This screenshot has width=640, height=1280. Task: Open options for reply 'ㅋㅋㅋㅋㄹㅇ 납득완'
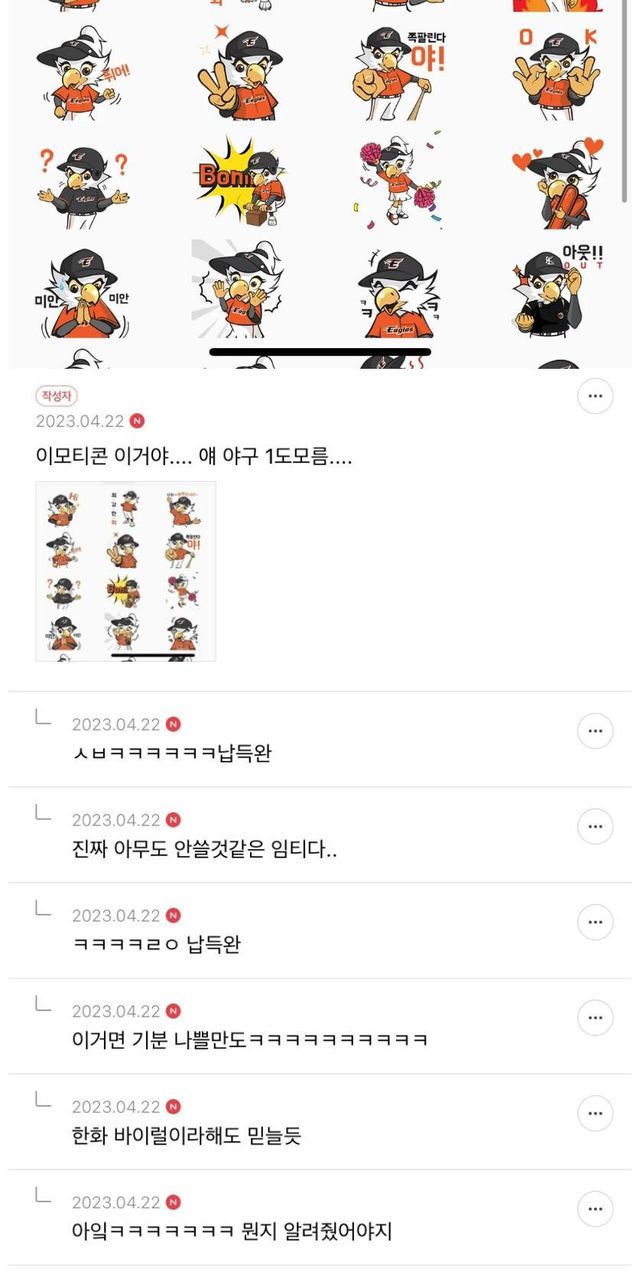pyautogui.click(x=595, y=923)
